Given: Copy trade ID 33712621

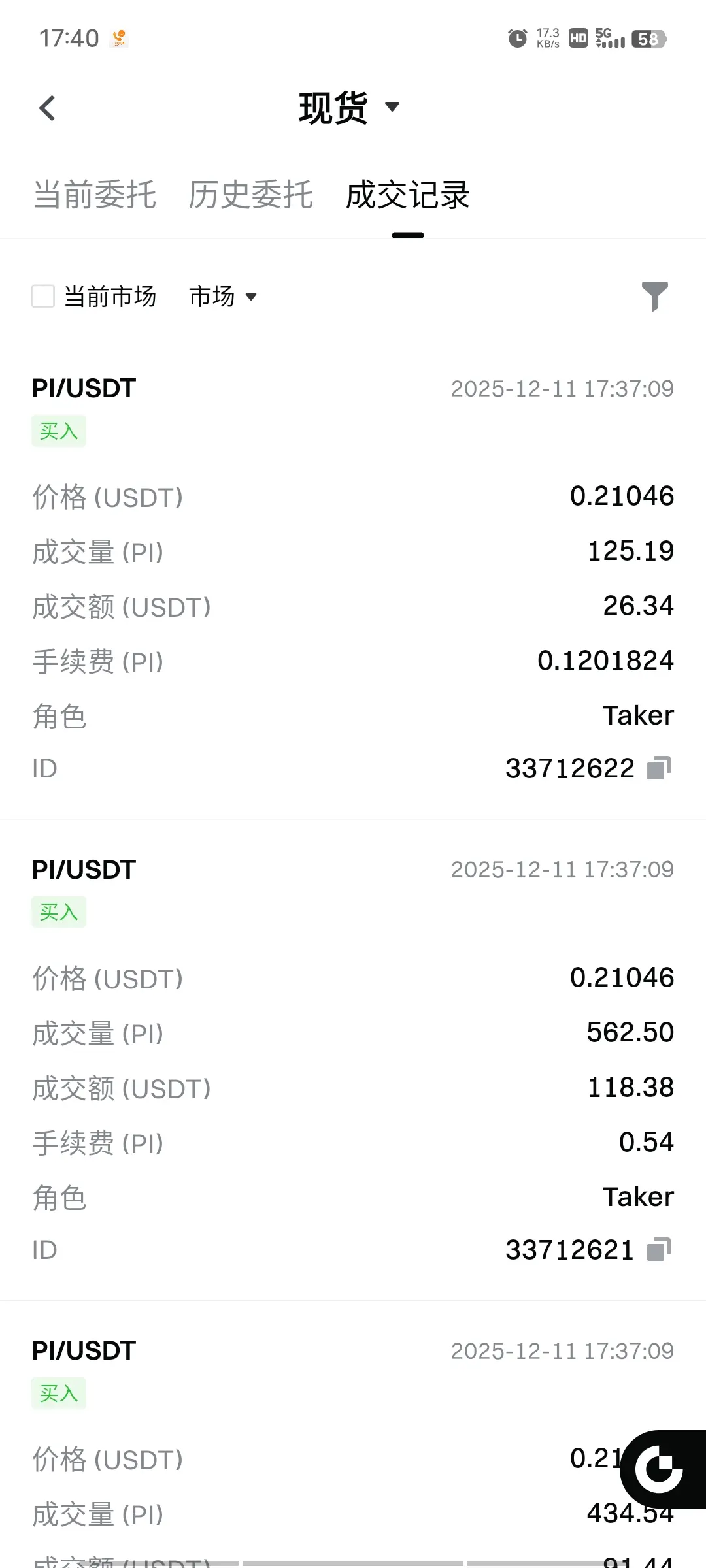Looking at the screenshot, I should (659, 1250).
